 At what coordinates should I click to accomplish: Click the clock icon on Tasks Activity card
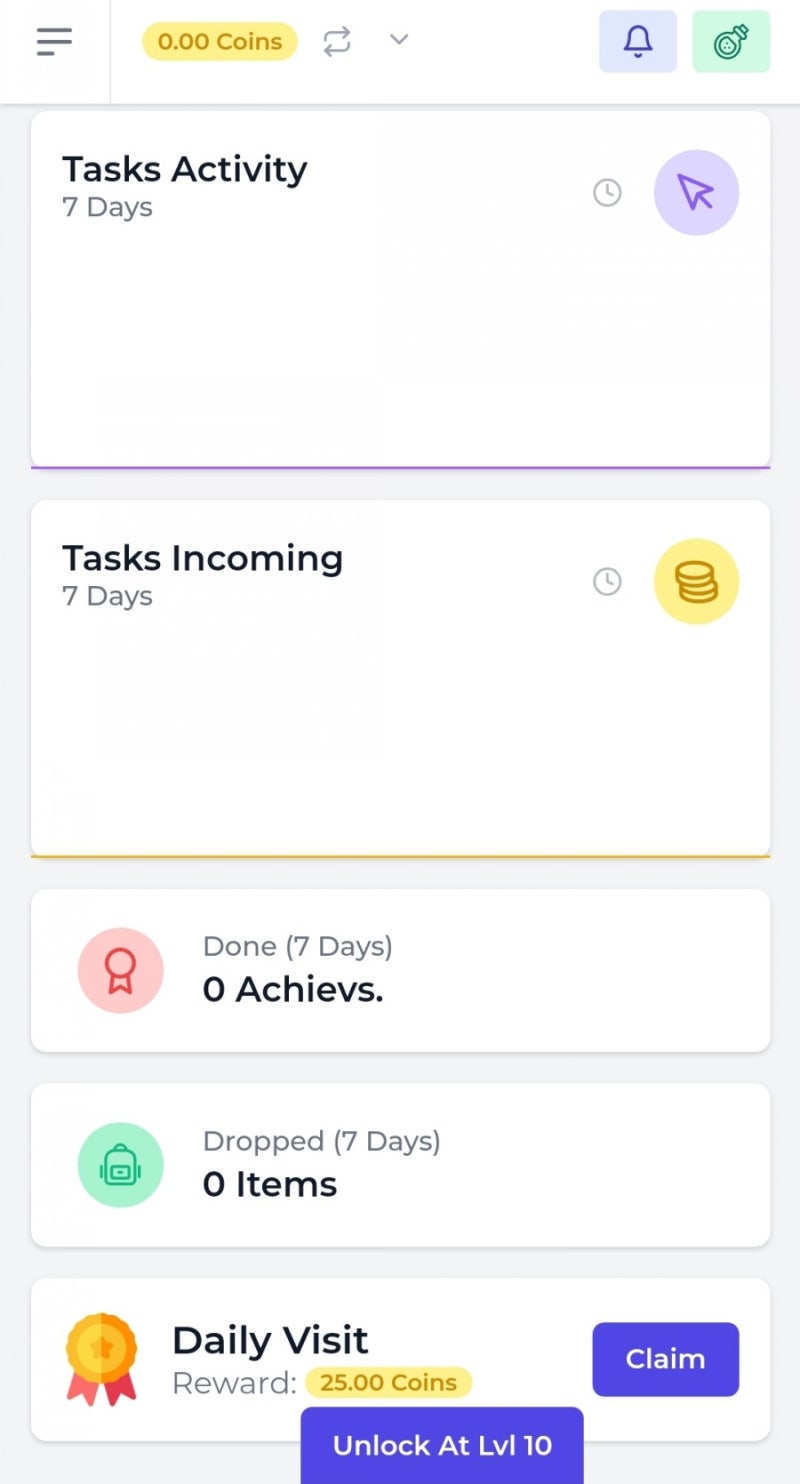tap(607, 193)
